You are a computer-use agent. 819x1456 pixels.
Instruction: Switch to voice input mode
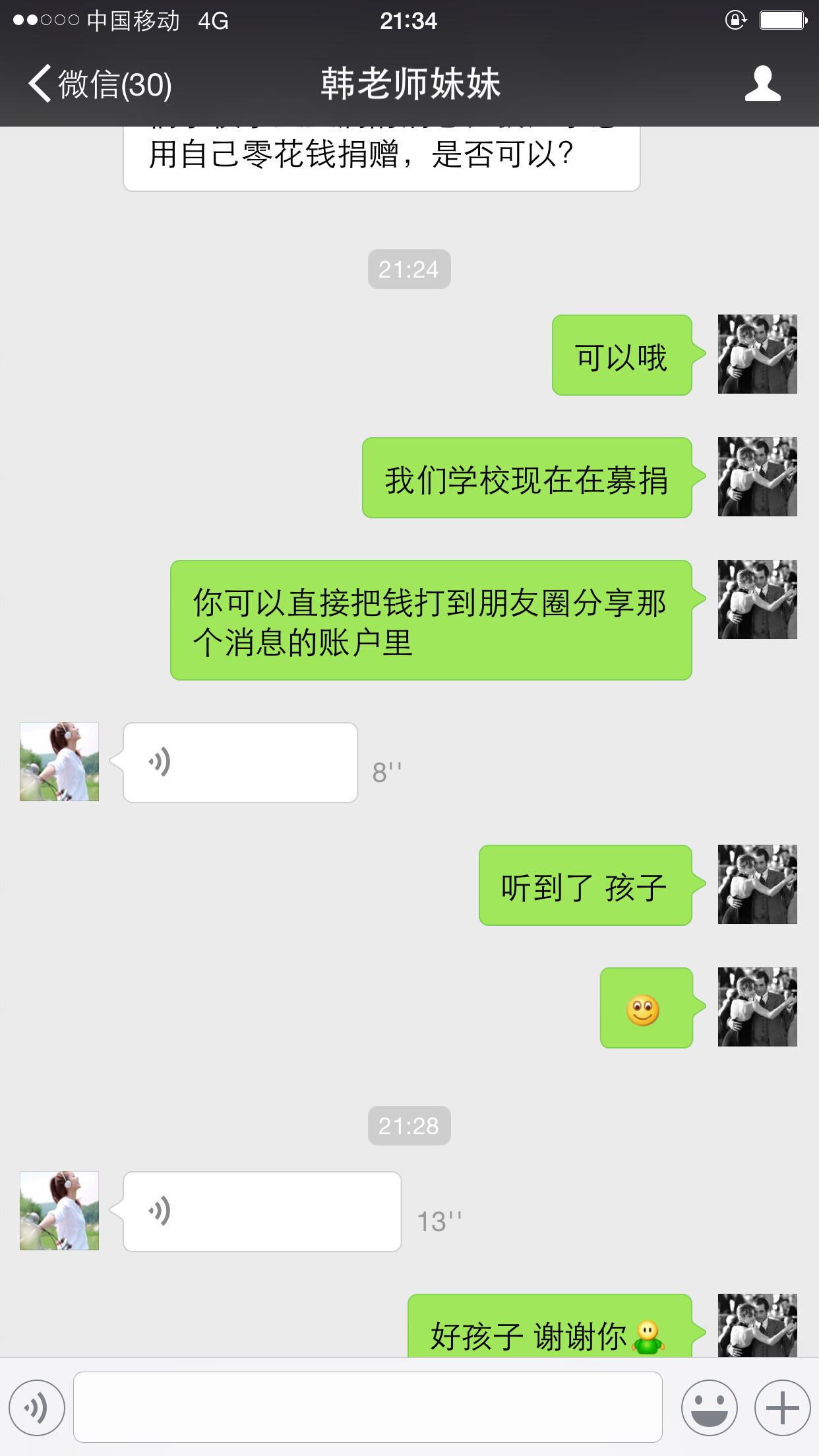tap(37, 1407)
